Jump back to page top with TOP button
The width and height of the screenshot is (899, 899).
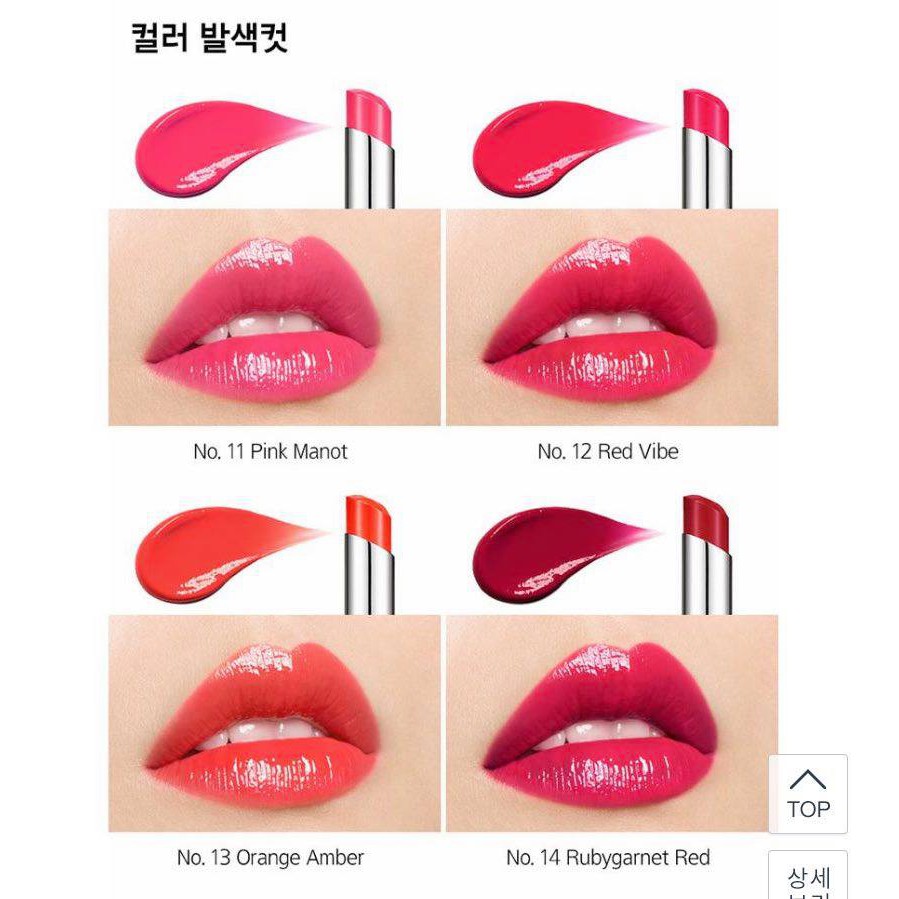[x=808, y=794]
